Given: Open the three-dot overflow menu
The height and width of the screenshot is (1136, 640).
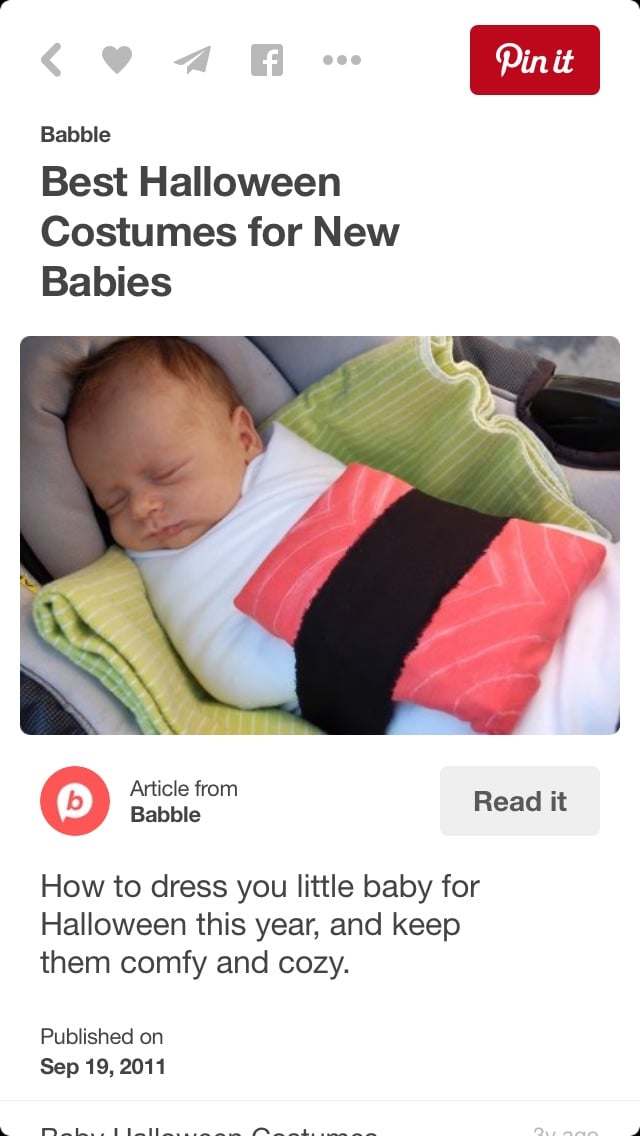Looking at the screenshot, I should (342, 61).
